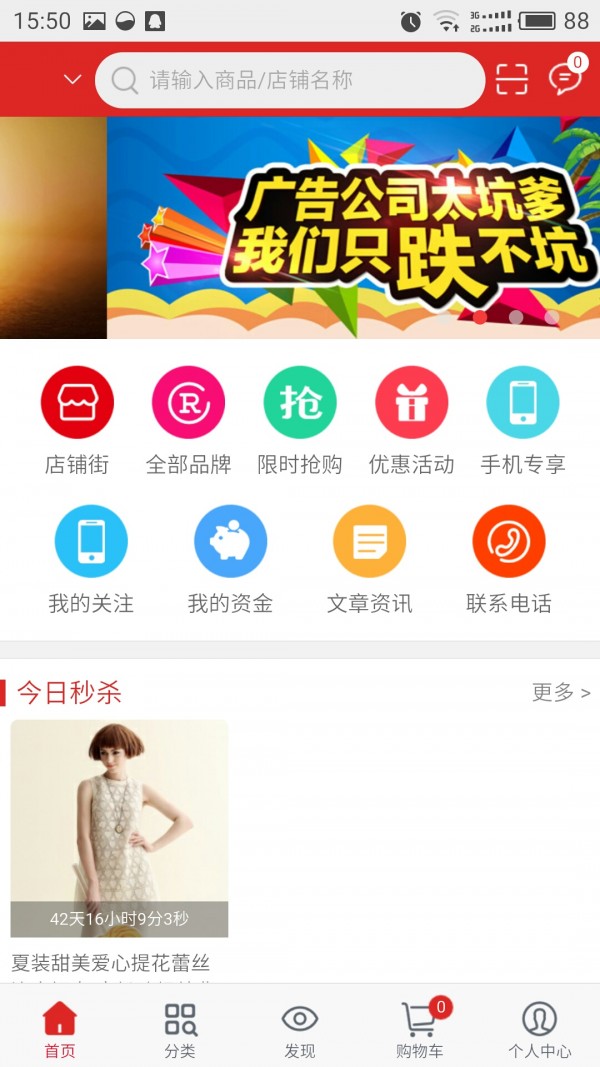Open the messages icon with badge
600x1067 pixels.
point(566,78)
